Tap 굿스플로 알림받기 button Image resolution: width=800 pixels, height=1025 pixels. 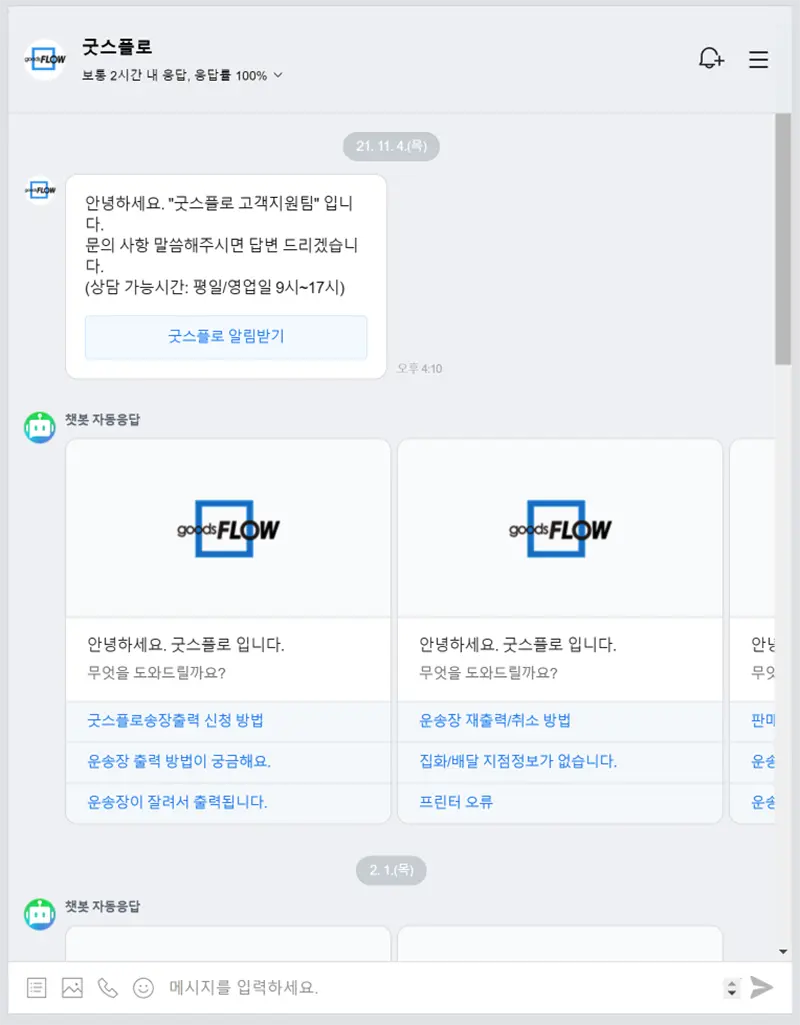(x=226, y=337)
